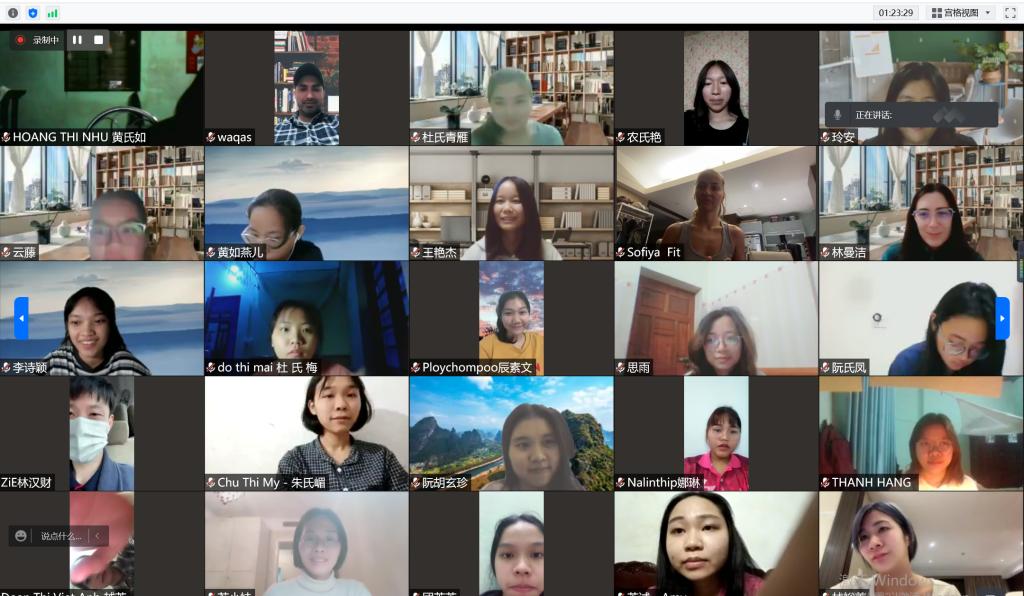Select the THANH HANG video tile
Viewport: 1024px width, 596px height.
point(920,433)
